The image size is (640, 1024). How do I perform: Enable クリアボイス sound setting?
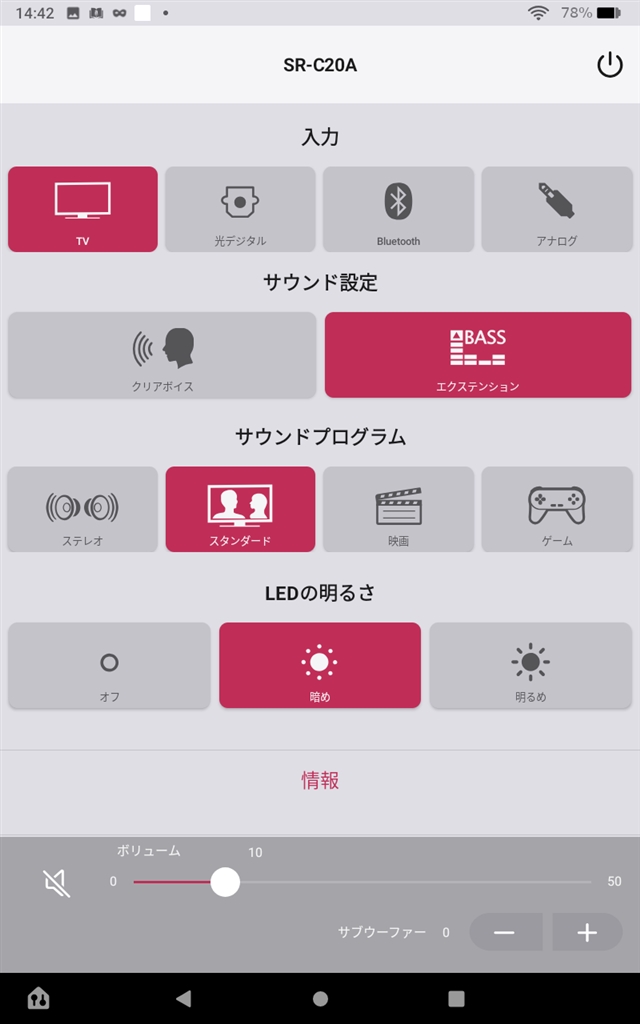(162, 355)
